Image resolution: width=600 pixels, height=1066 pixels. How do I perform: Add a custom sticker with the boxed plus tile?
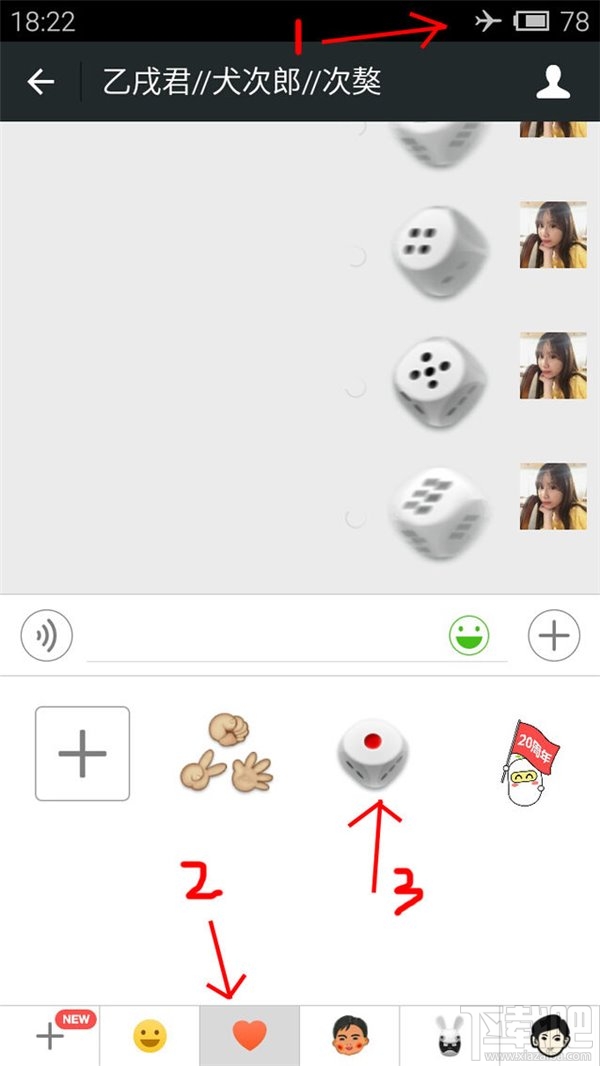point(82,754)
